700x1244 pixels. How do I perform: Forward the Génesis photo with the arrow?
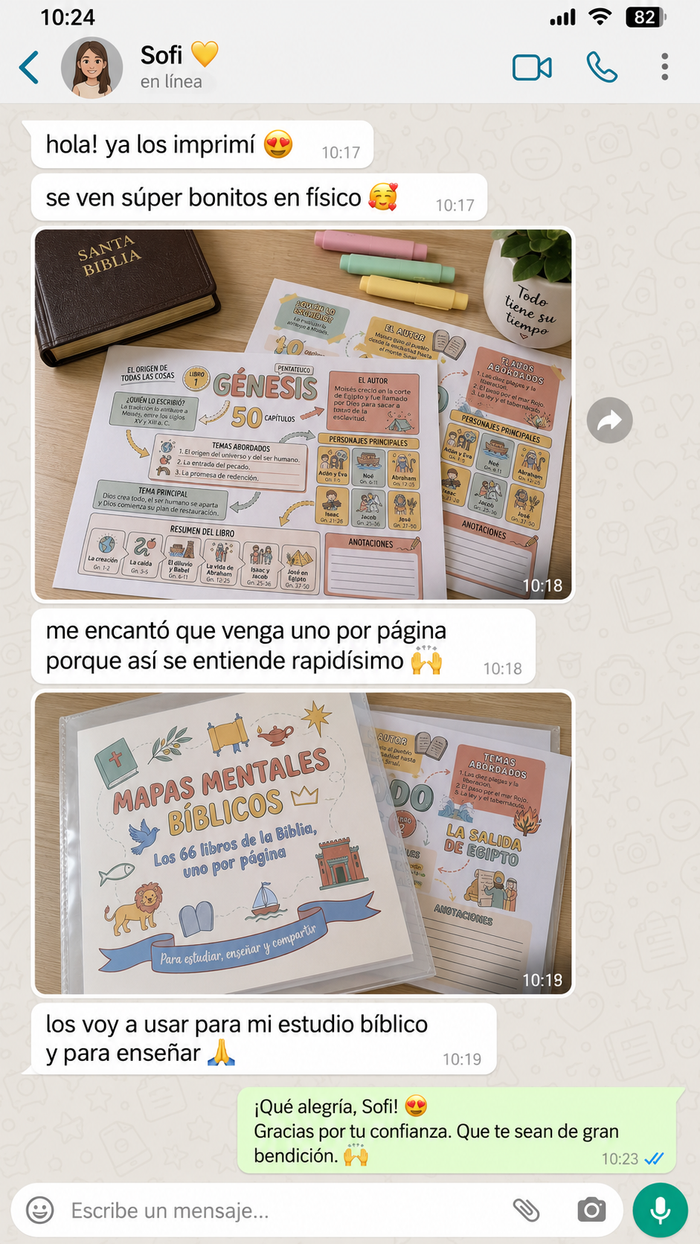[x=608, y=421]
